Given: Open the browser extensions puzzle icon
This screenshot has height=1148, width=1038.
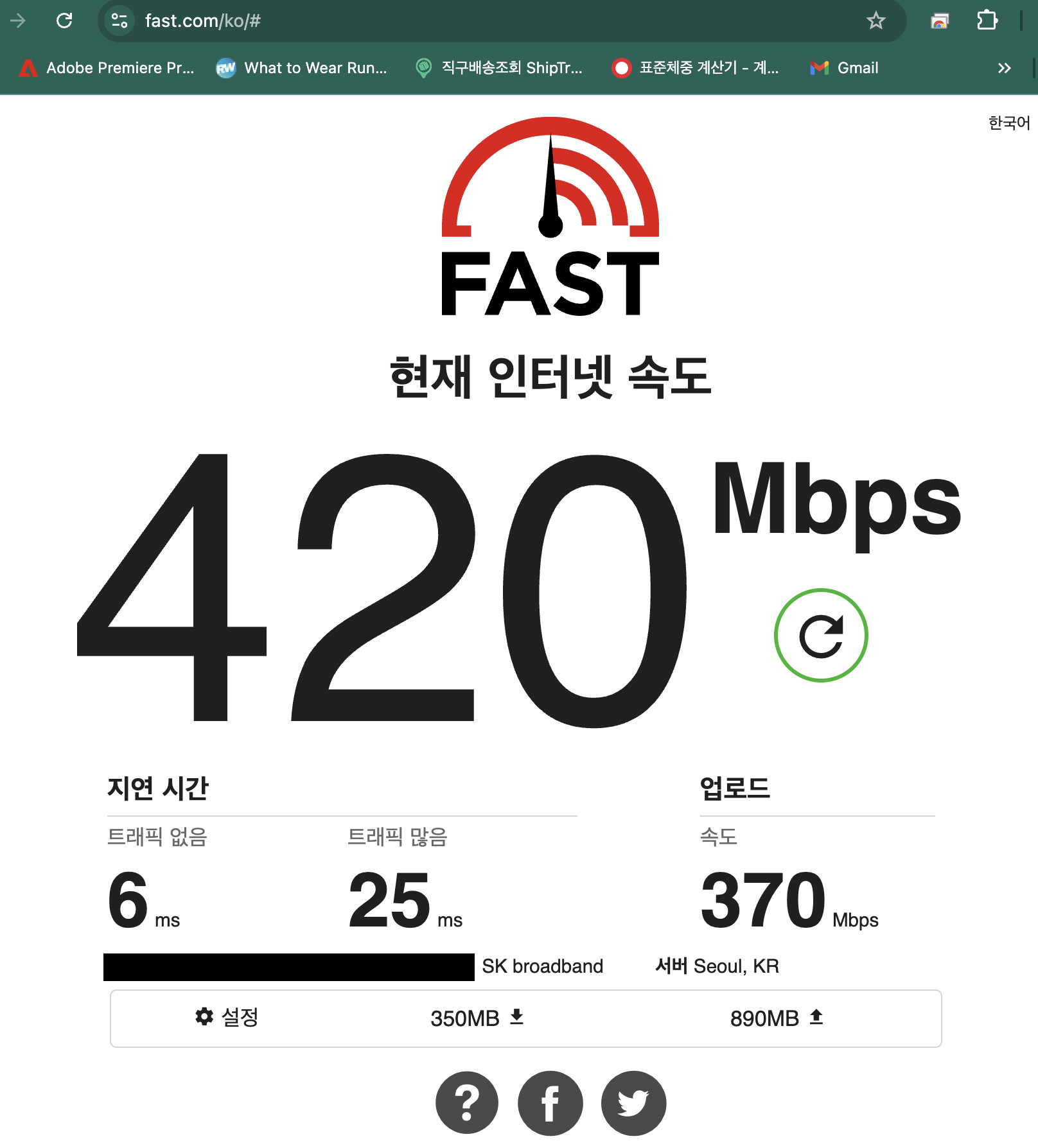Looking at the screenshot, I should [987, 21].
